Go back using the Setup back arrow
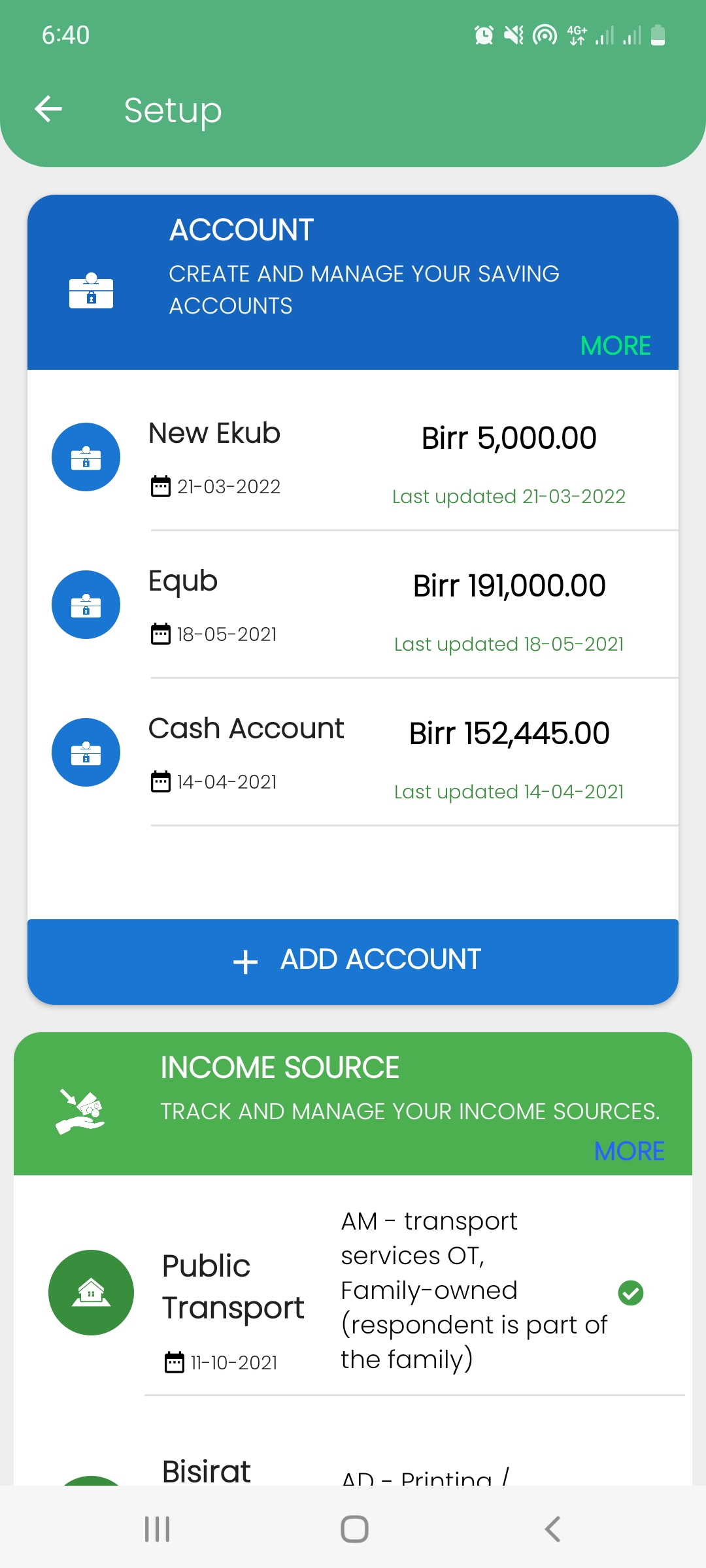The height and width of the screenshot is (1568, 706). (x=47, y=108)
